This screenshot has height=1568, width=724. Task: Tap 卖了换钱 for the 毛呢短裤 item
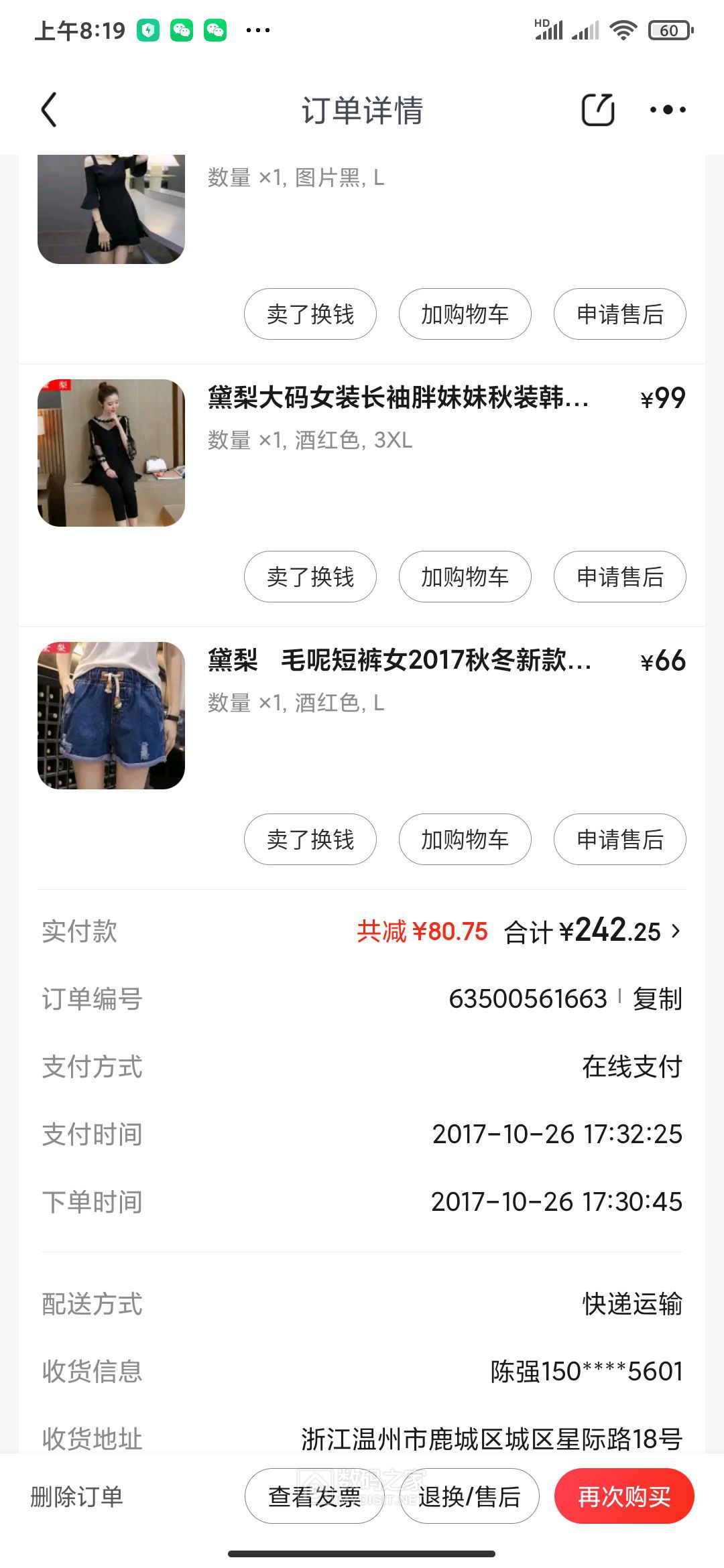(310, 840)
